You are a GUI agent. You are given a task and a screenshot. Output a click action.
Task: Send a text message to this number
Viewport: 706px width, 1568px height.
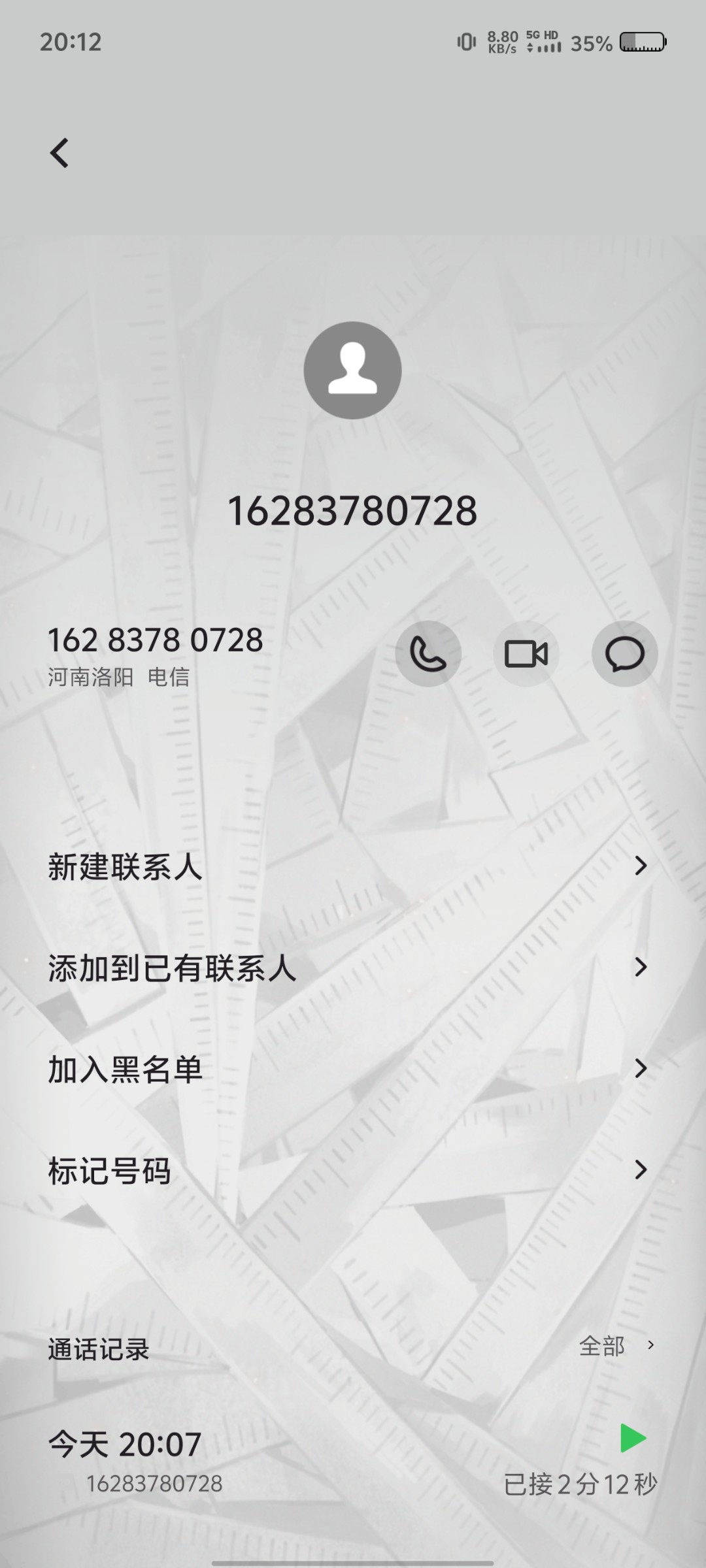pyautogui.click(x=624, y=653)
